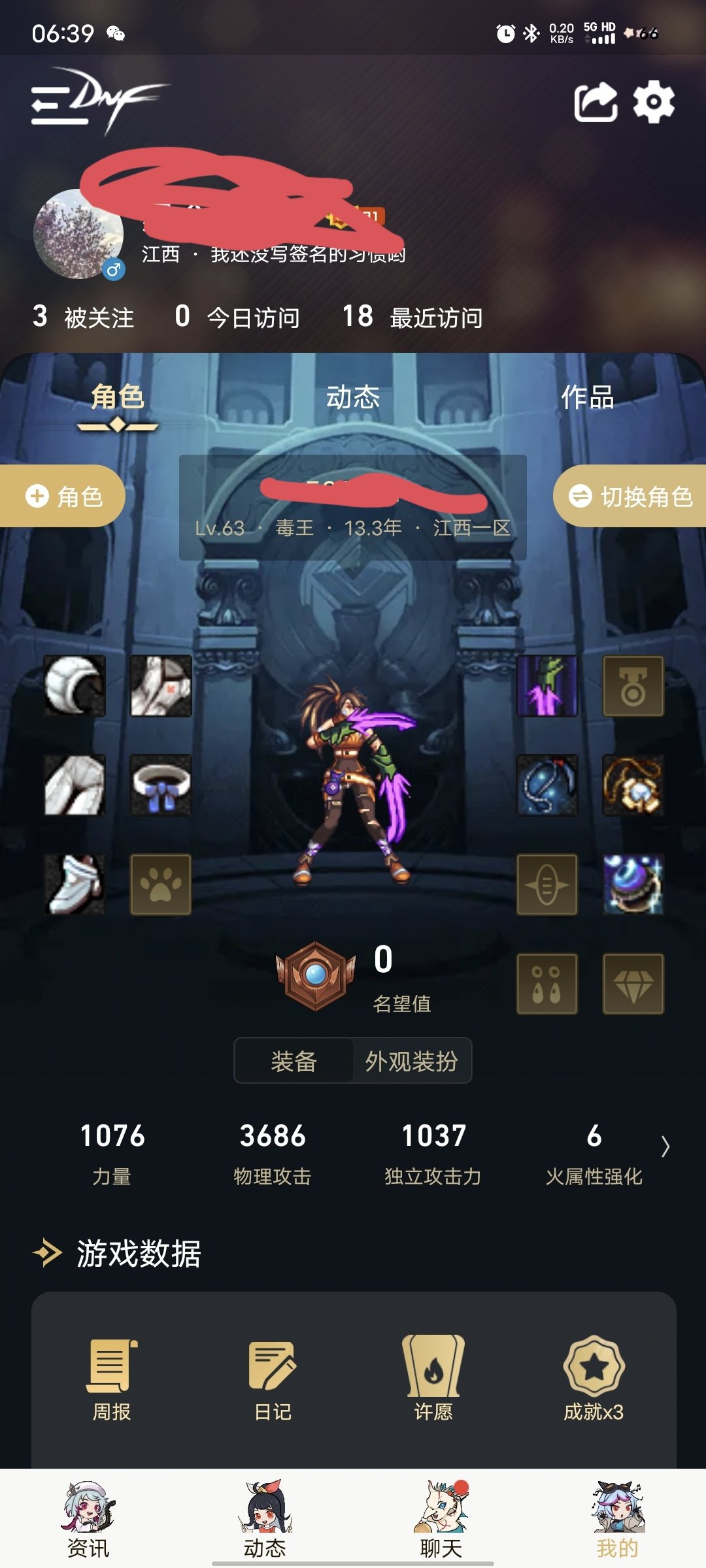View the purple claw weapon item

pos(547,686)
